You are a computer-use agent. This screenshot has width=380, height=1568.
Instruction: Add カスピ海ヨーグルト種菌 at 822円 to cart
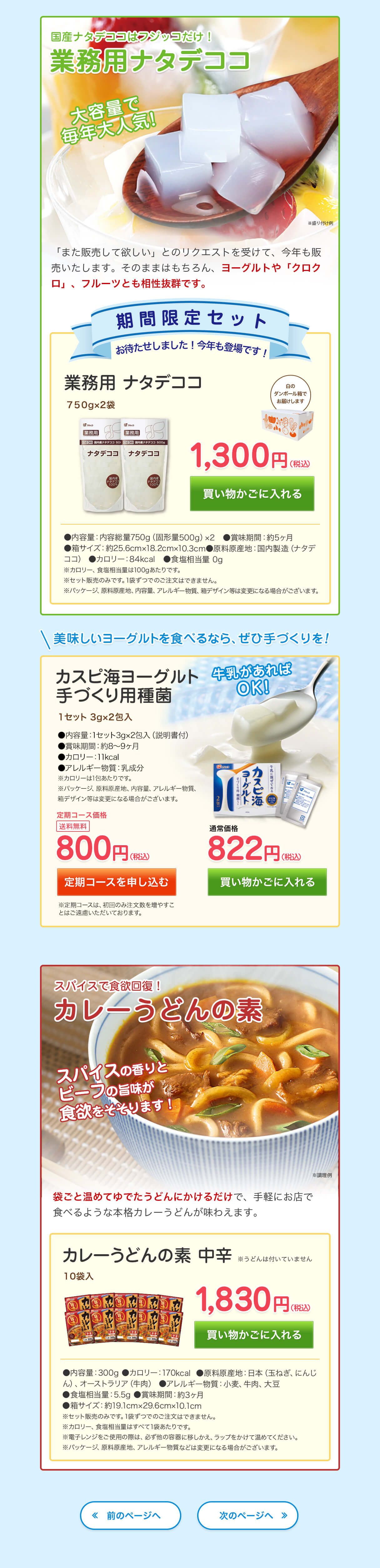(267, 881)
